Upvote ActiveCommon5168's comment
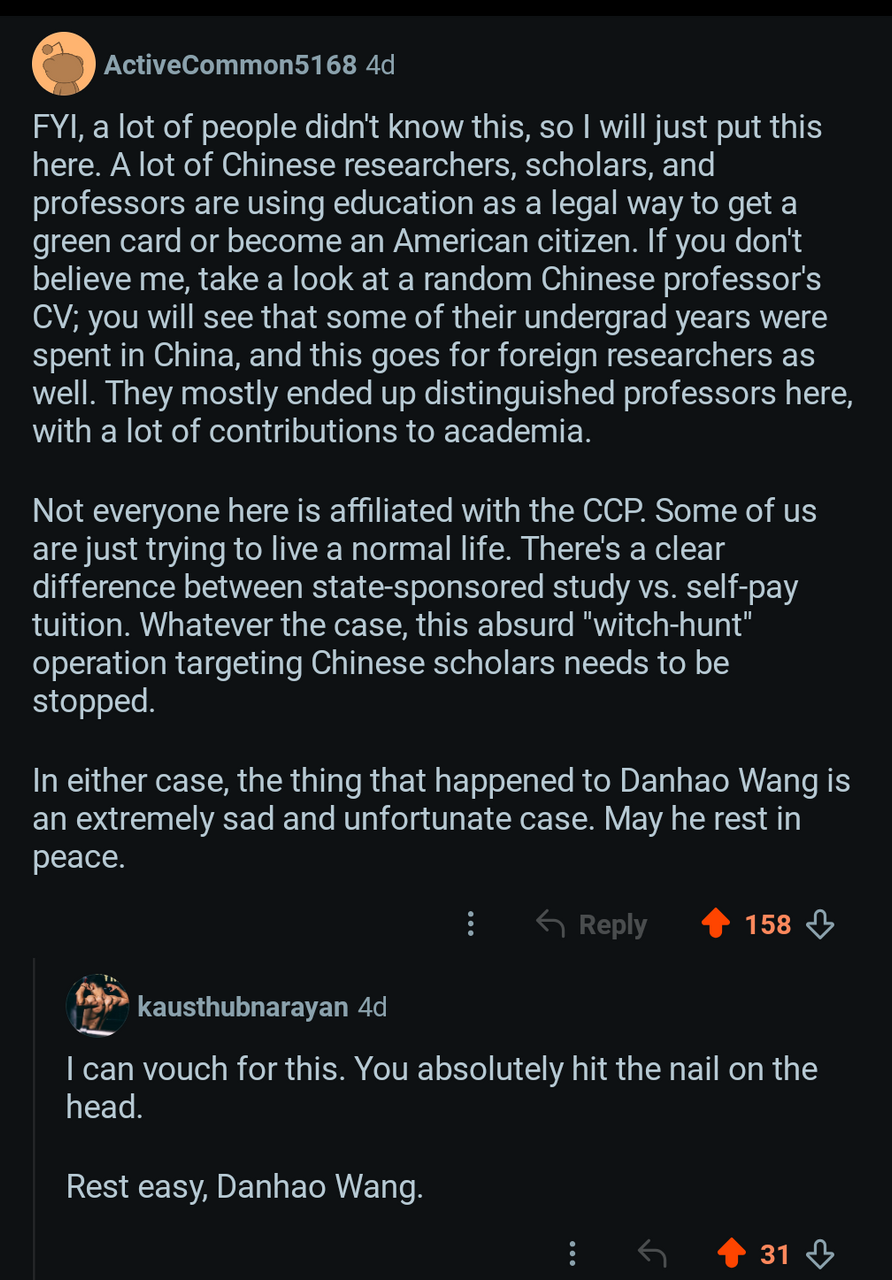892x1280 pixels. 715,924
